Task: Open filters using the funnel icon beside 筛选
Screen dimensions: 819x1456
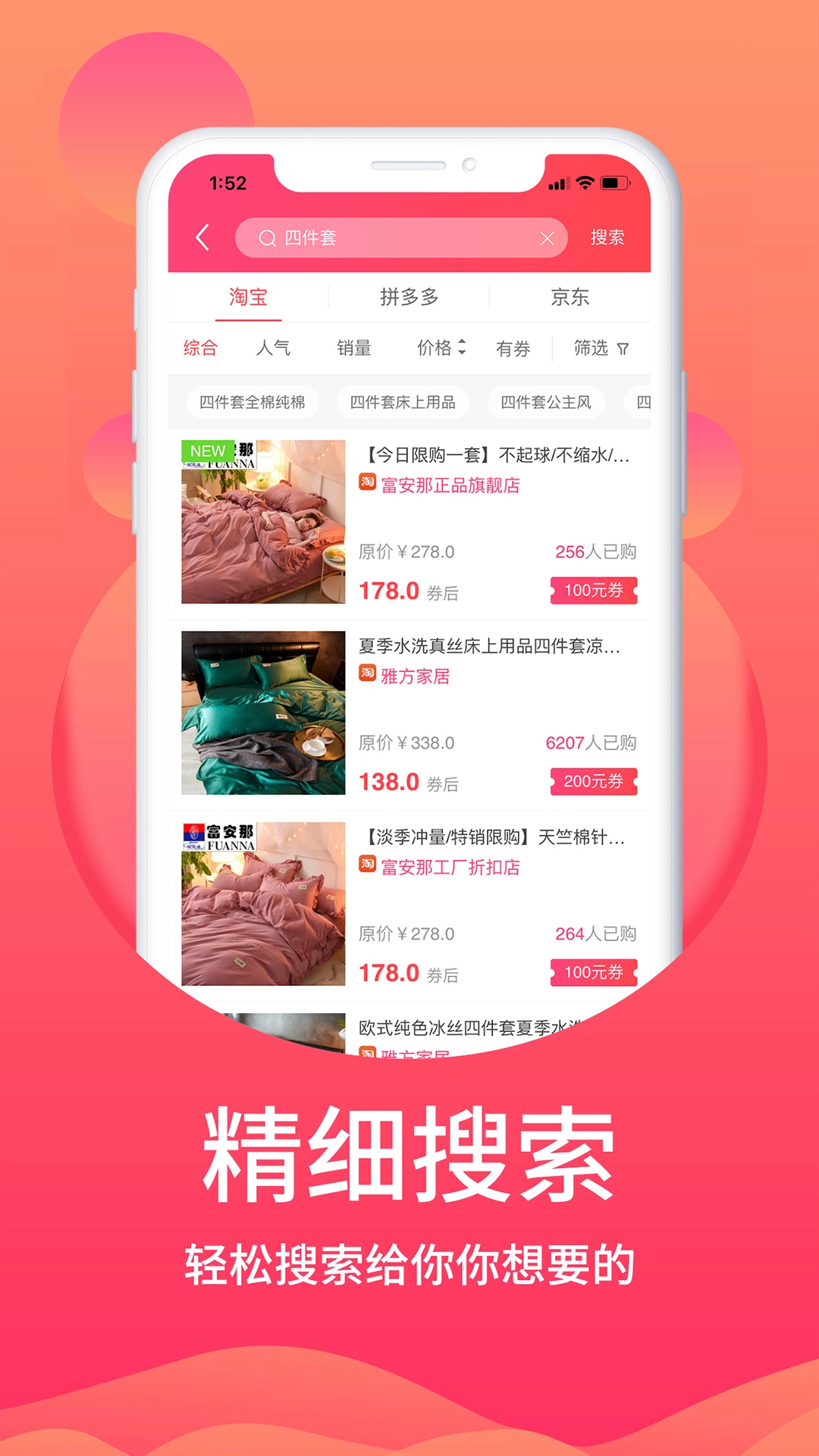Action: [623, 349]
